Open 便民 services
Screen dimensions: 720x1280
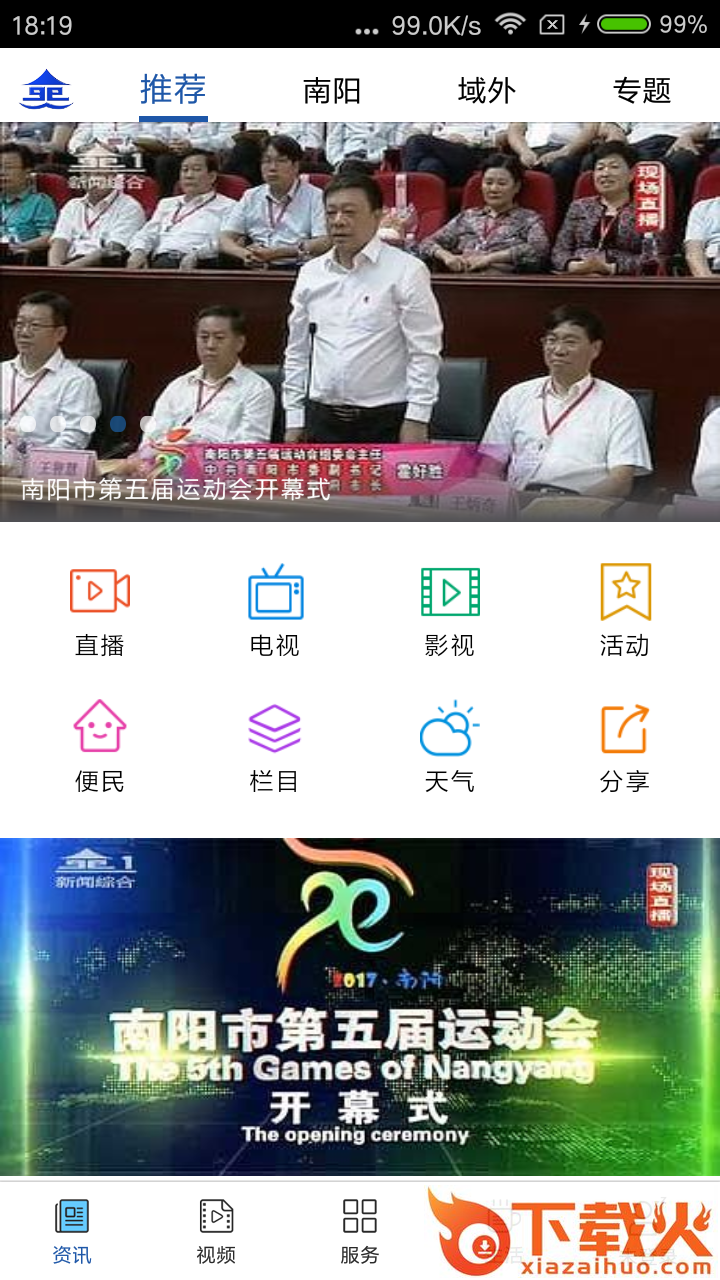click(x=100, y=746)
